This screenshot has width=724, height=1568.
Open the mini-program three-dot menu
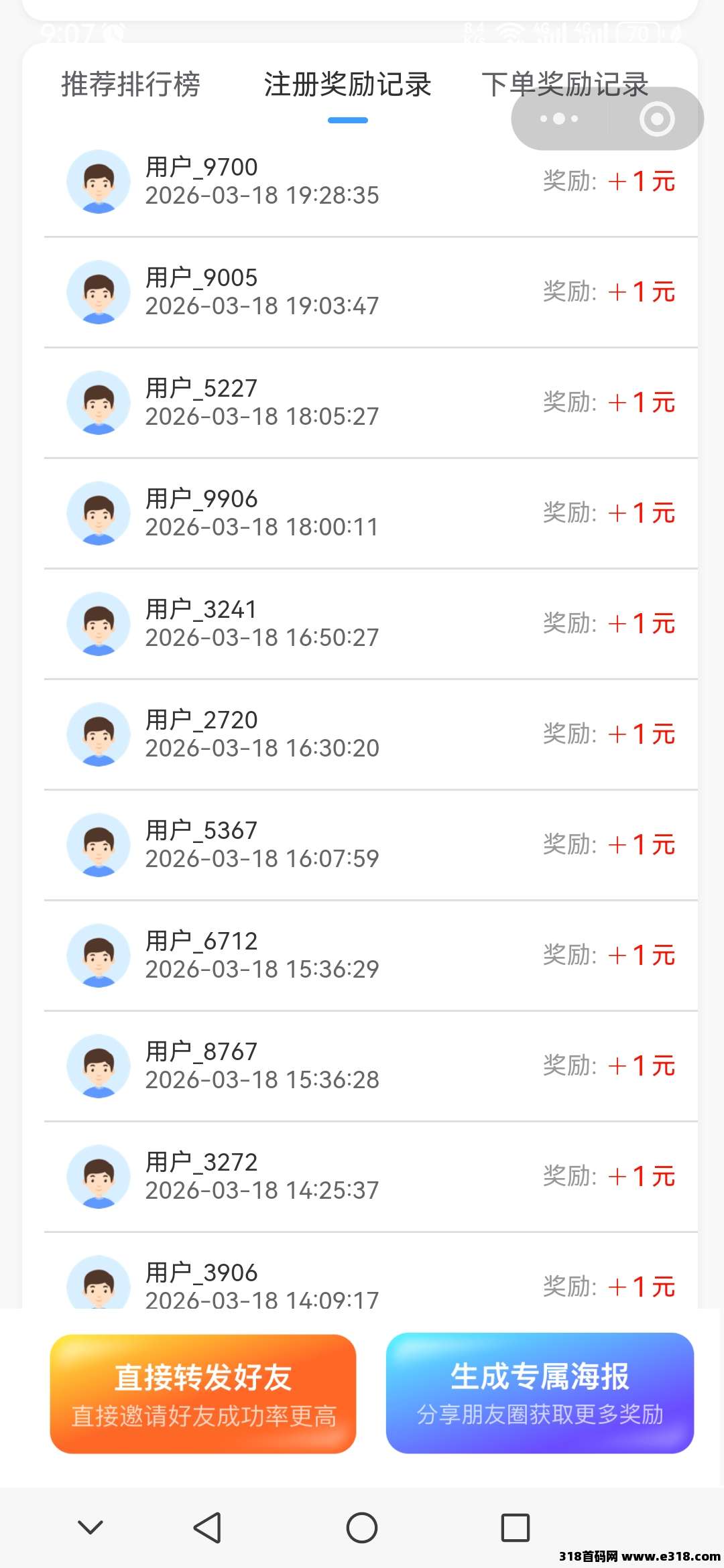click(559, 119)
